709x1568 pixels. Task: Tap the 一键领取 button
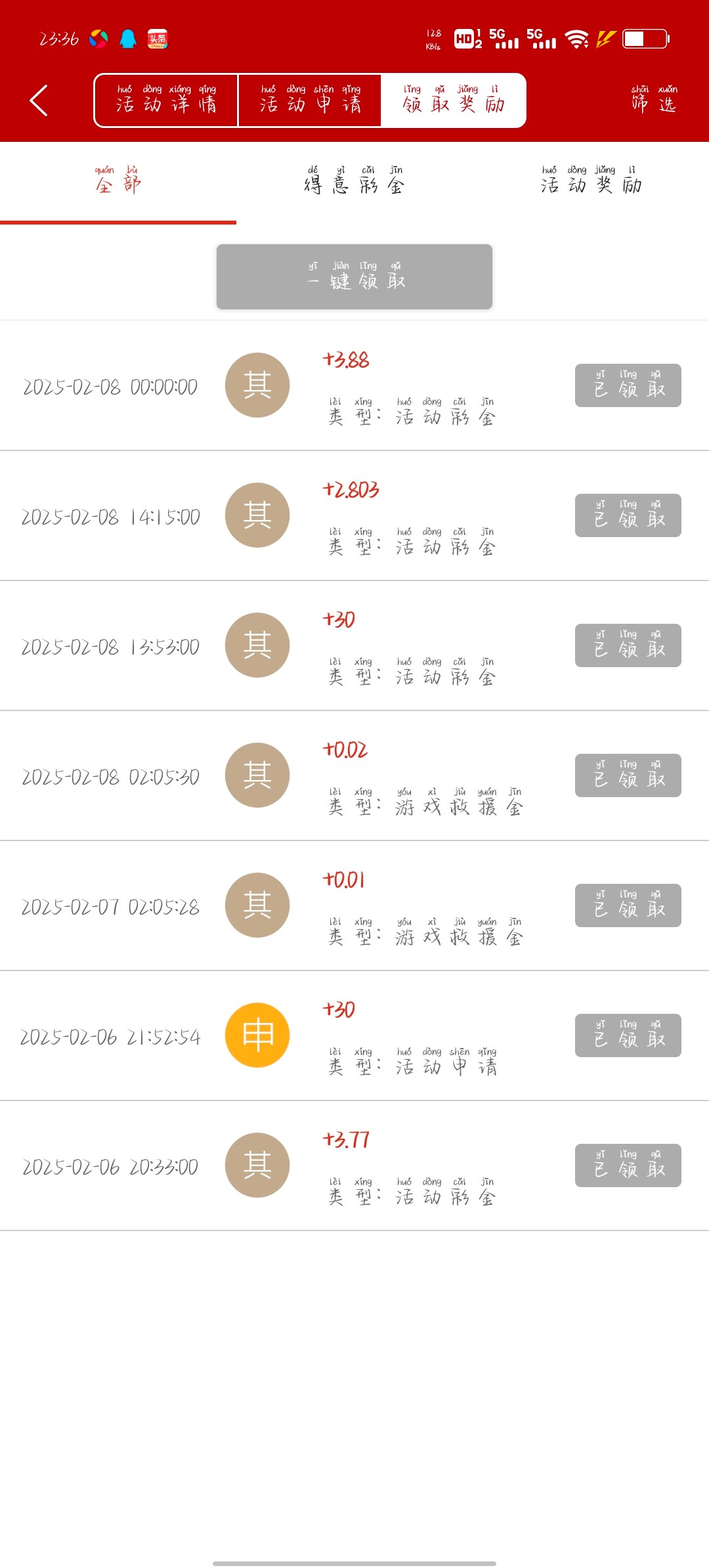[354, 276]
